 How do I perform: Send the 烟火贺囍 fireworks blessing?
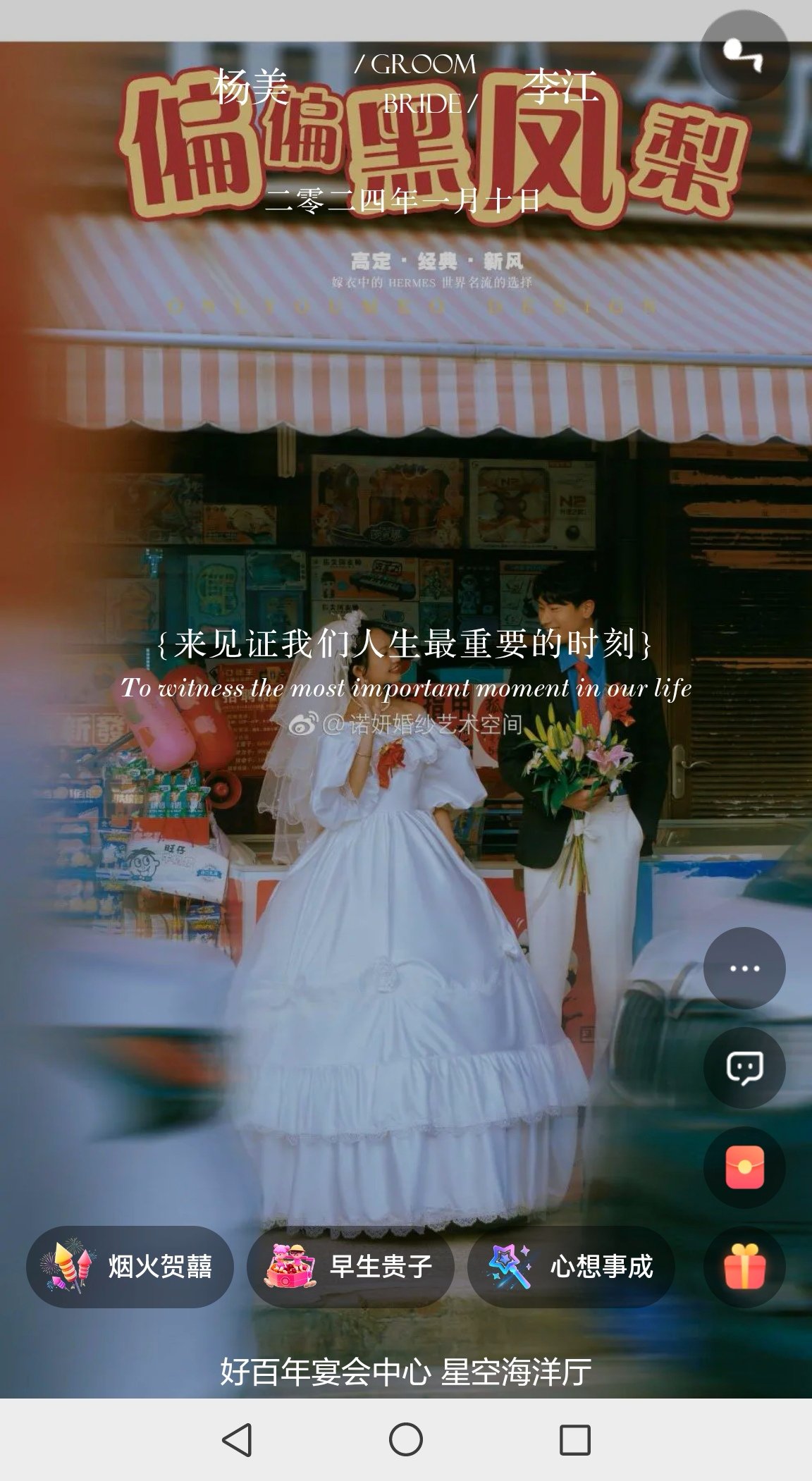[x=130, y=1267]
